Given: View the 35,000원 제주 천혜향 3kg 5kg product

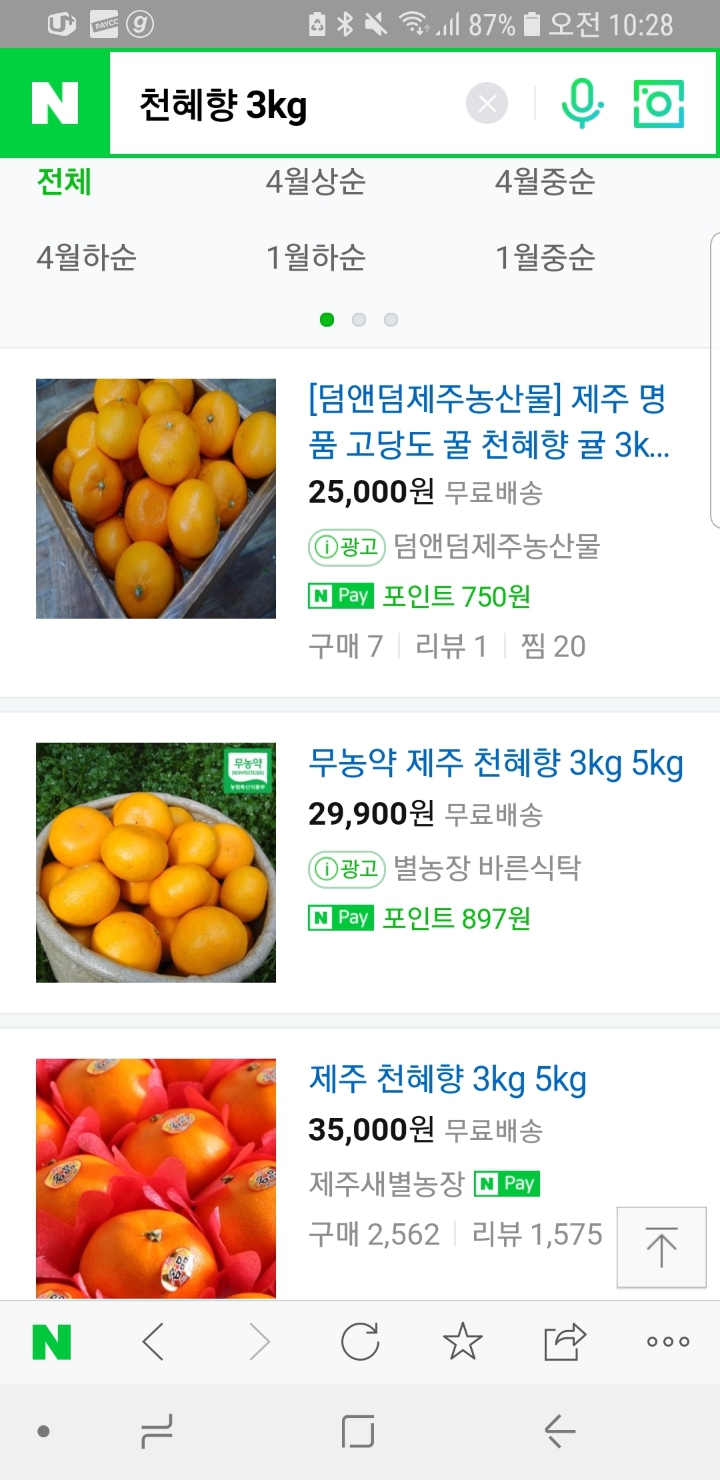Looking at the screenshot, I should click(x=447, y=1080).
